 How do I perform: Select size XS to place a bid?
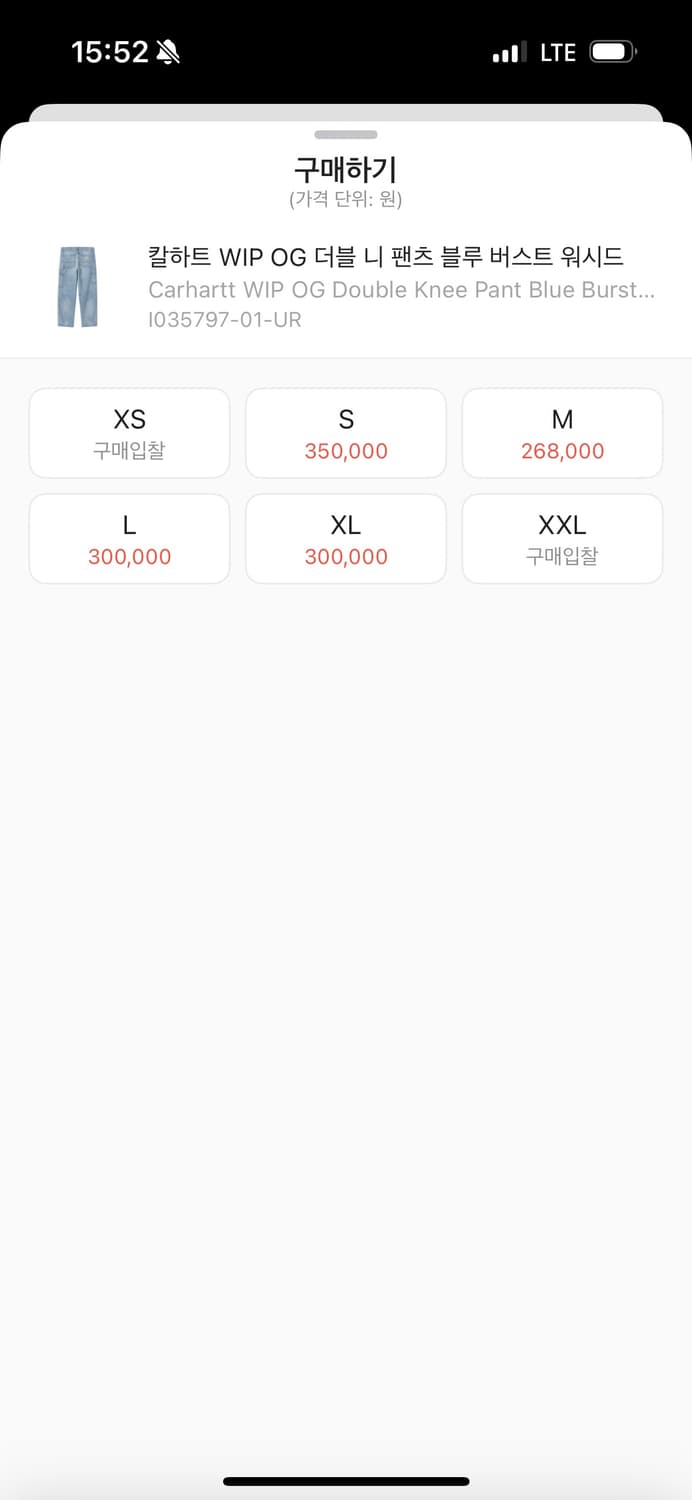[129, 433]
